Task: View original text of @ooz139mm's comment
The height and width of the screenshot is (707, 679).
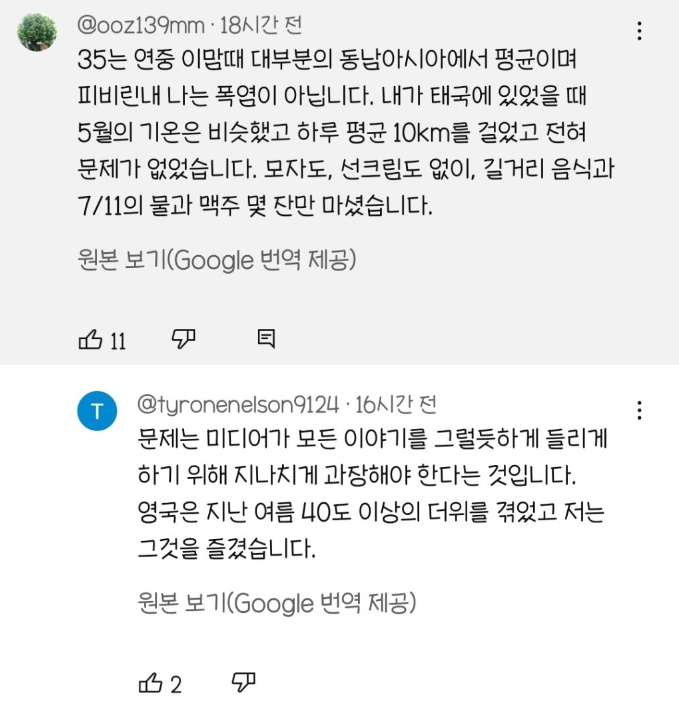Action: pos(217,260)
